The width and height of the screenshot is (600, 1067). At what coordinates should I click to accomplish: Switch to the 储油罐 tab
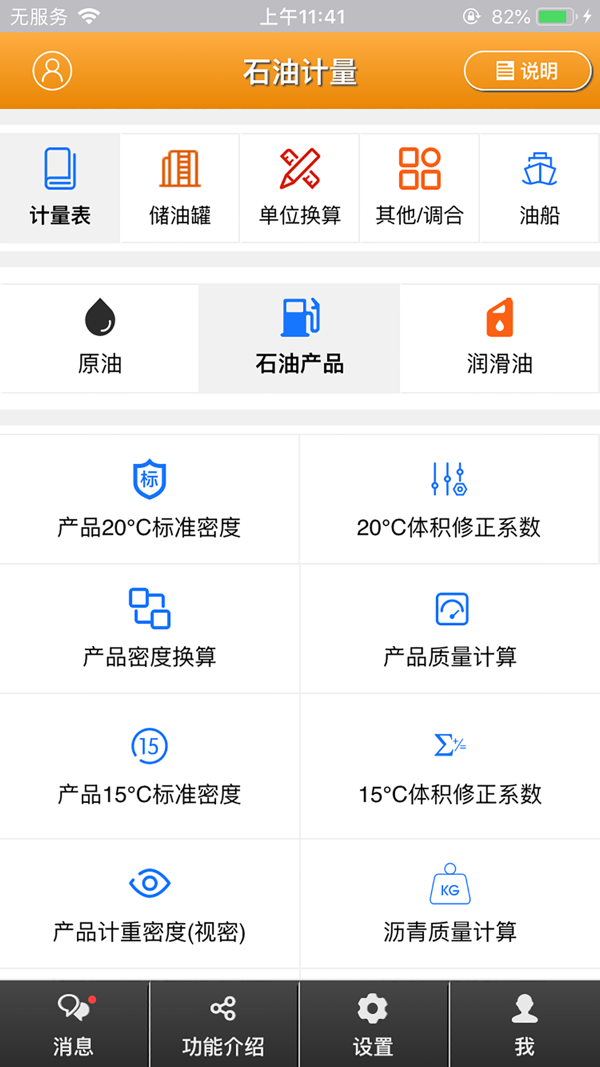pos(180,188)
